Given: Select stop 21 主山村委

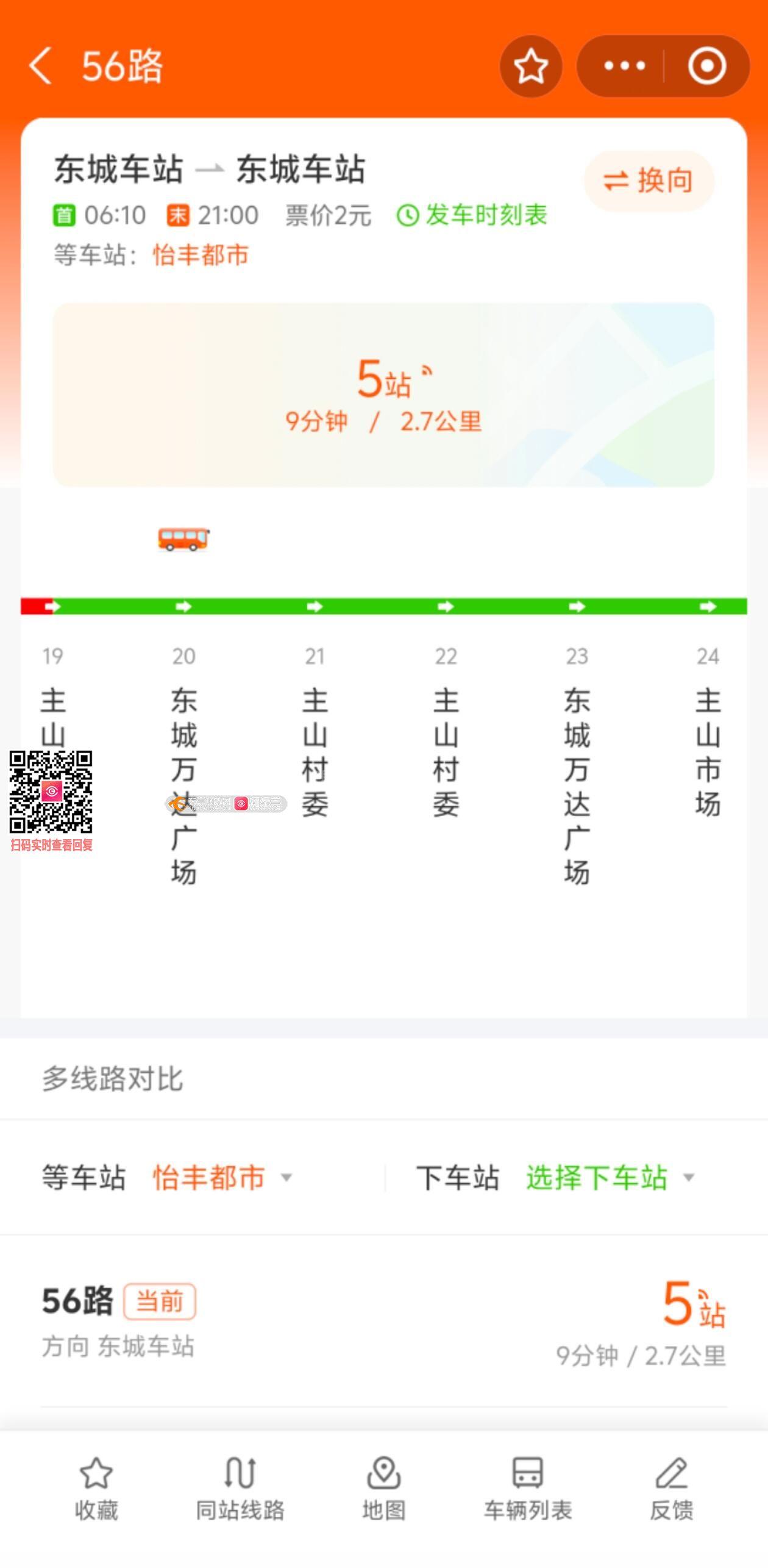Looking at the screenshot, I should click(315, 752).
